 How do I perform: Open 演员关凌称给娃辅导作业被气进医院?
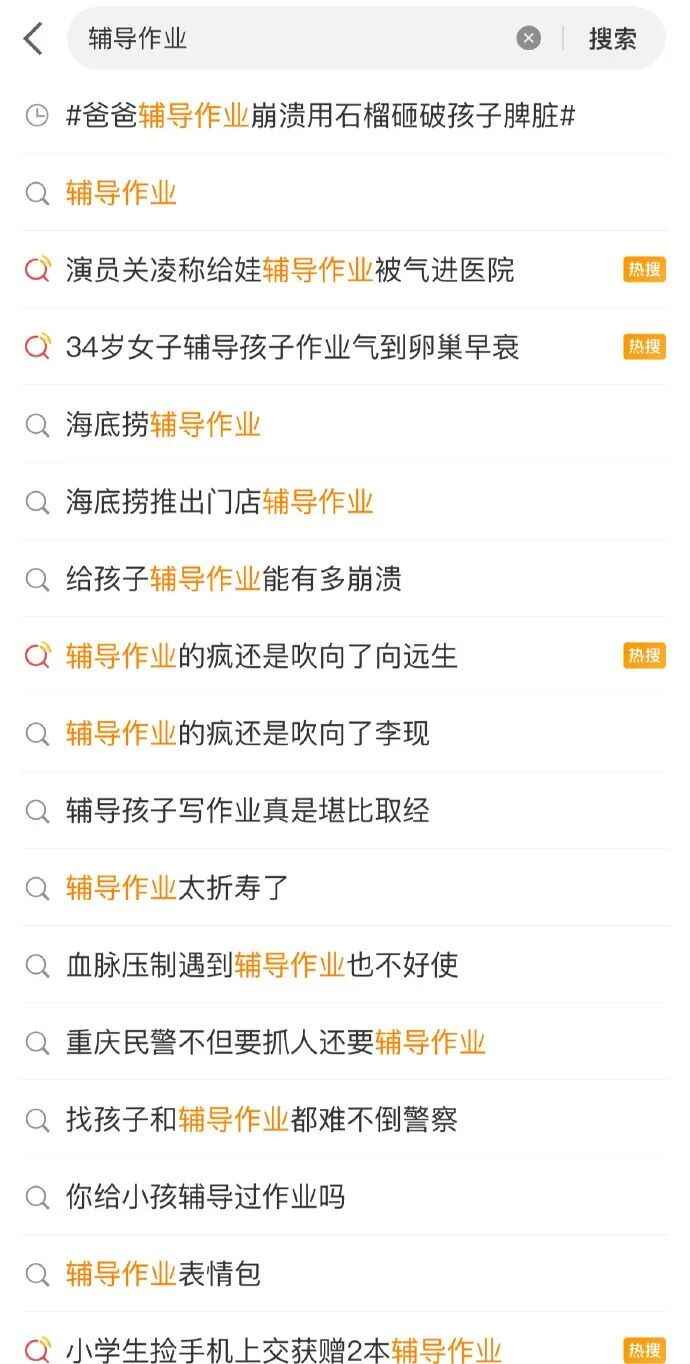point(290,270)
